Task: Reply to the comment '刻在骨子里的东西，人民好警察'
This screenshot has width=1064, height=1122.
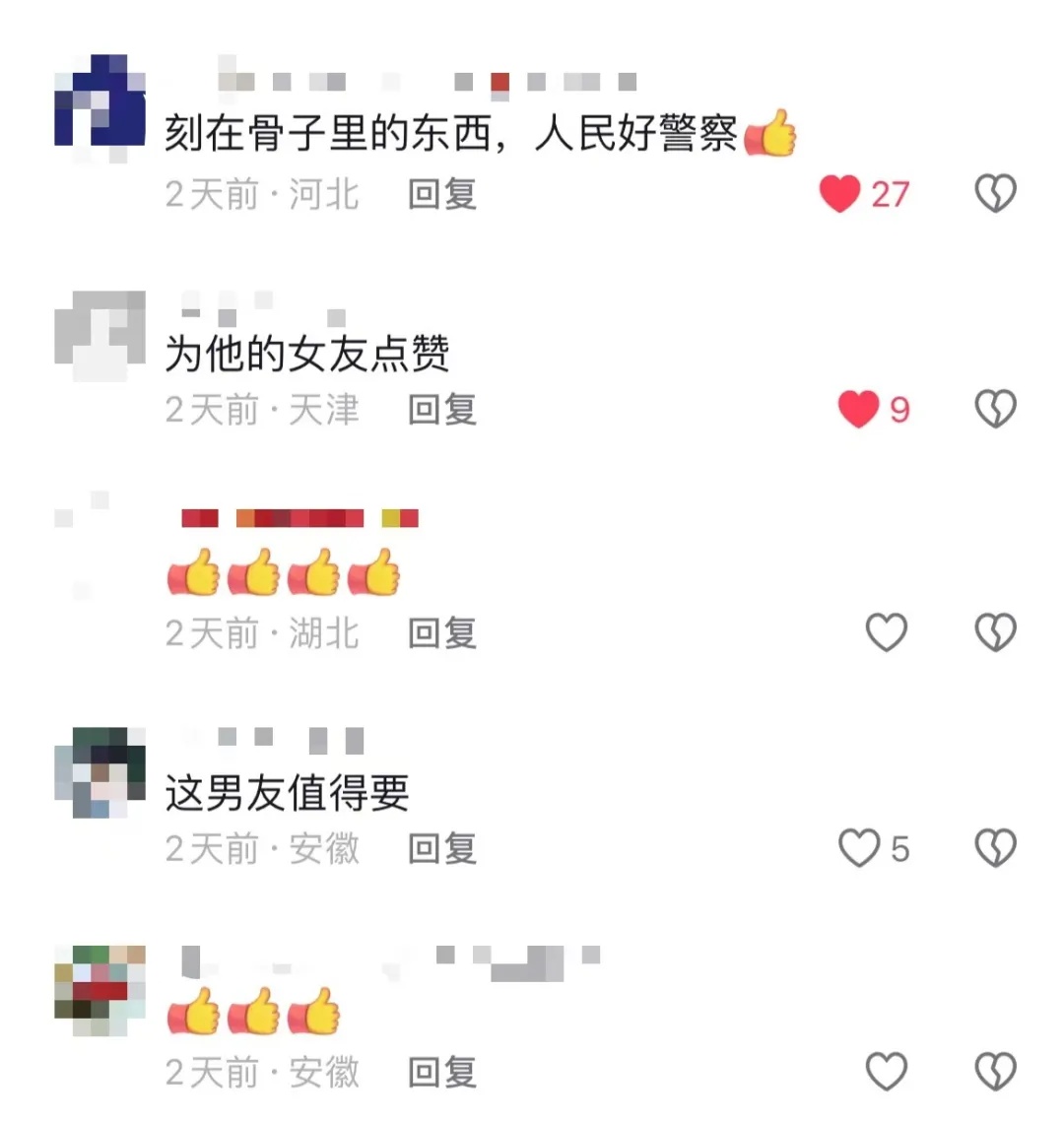Action: tap(442, 194)
